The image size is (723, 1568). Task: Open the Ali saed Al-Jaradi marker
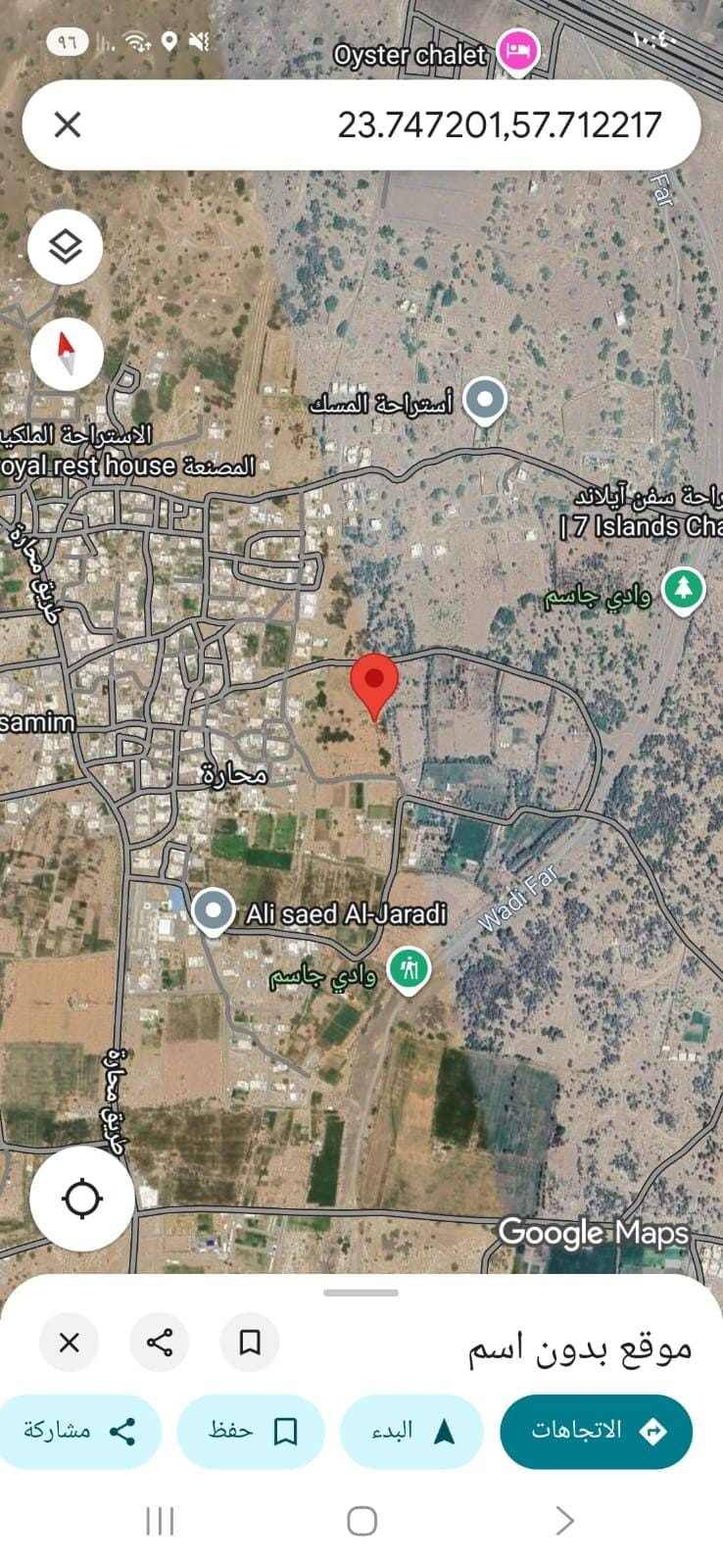(x=213, y=911)
